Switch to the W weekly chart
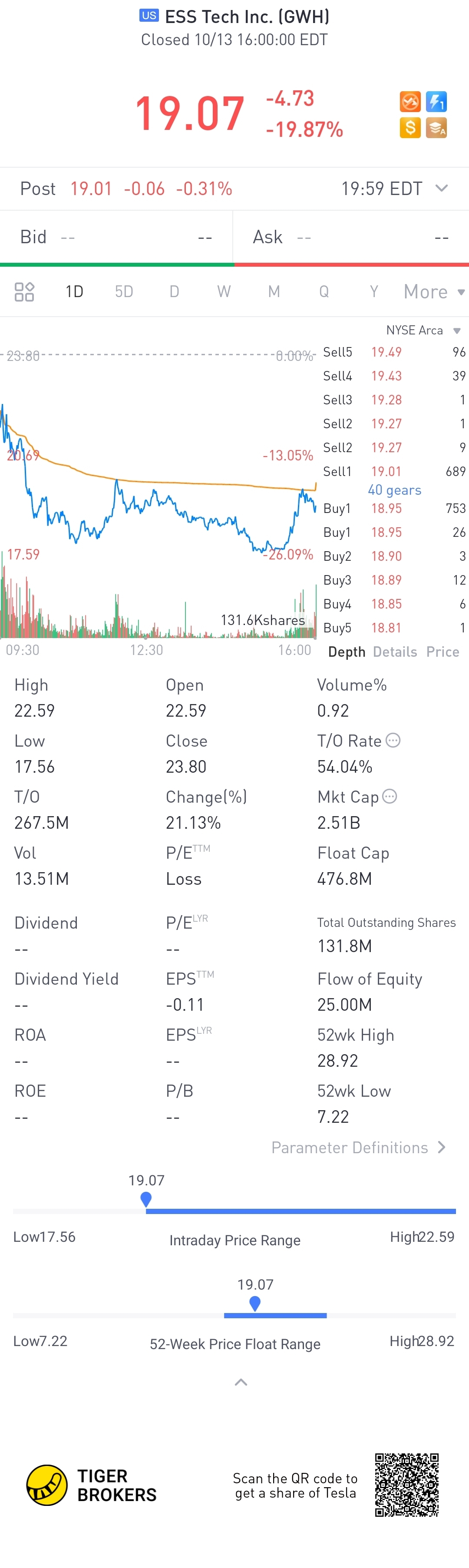Image resolution: width=469 pixels, height=1568 pixels. pyautogui.click(x=224, y=292)
